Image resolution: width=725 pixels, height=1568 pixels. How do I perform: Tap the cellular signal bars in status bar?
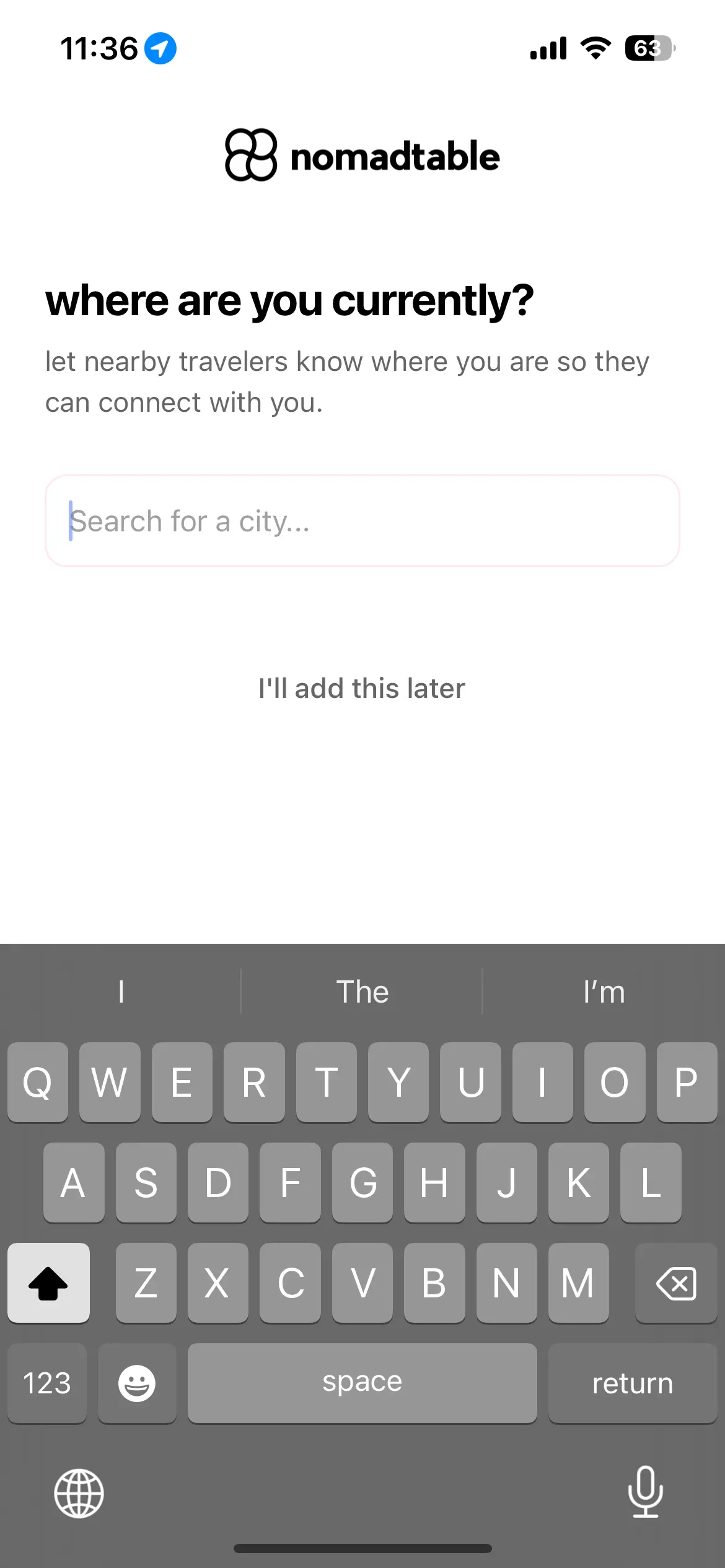(548, 48)
